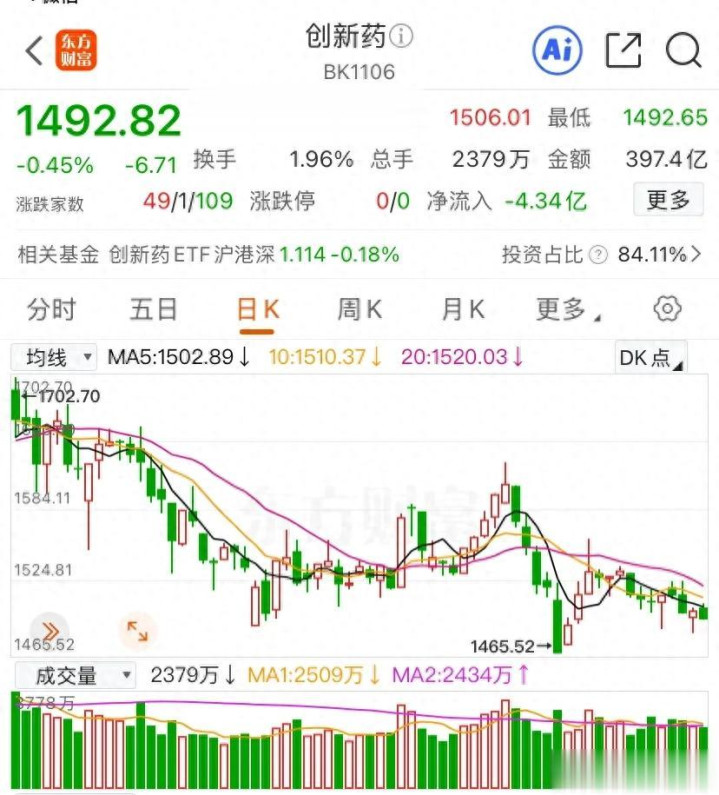Open 投资占比 84.11% details
Screen dimensions: 719x795
(x=600, y=254)
